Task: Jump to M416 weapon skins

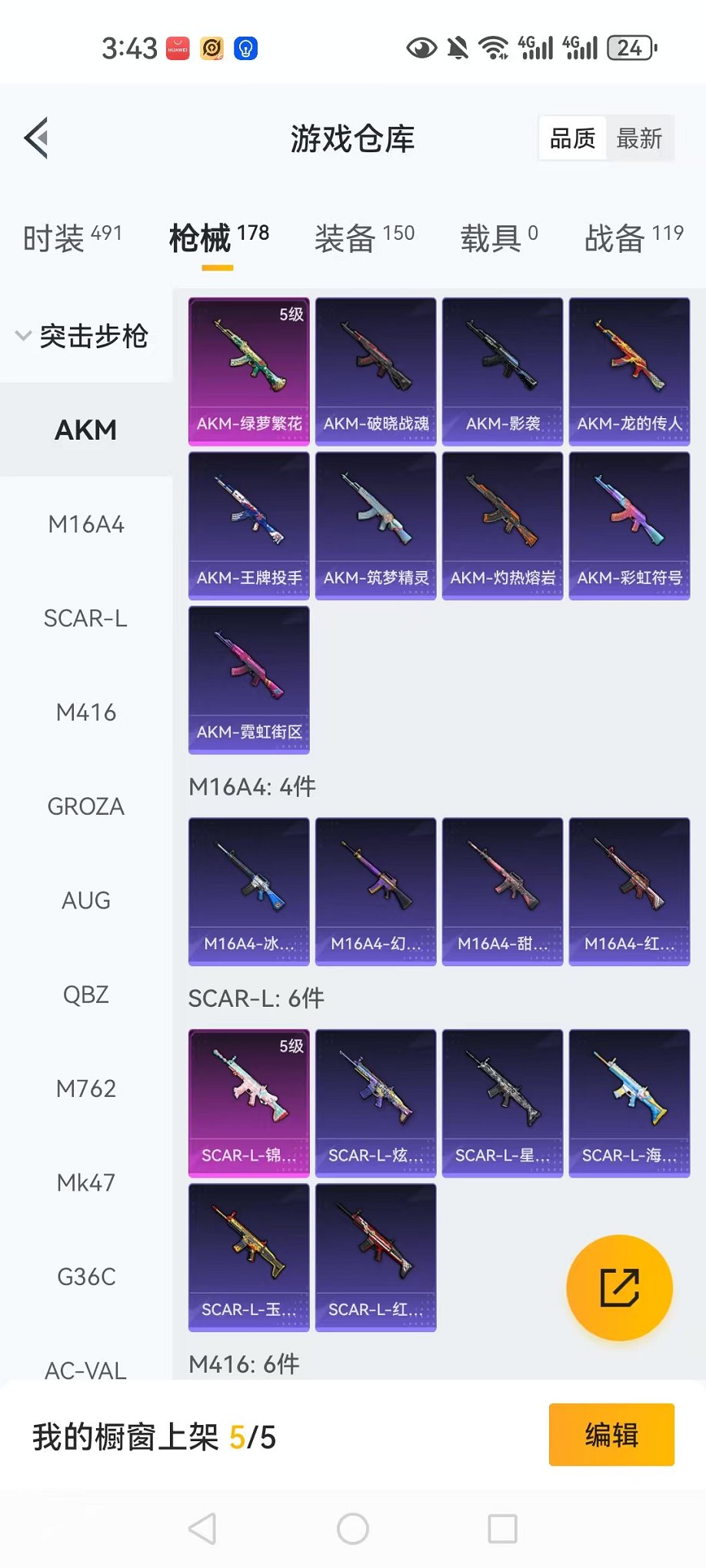Action: 86,713
